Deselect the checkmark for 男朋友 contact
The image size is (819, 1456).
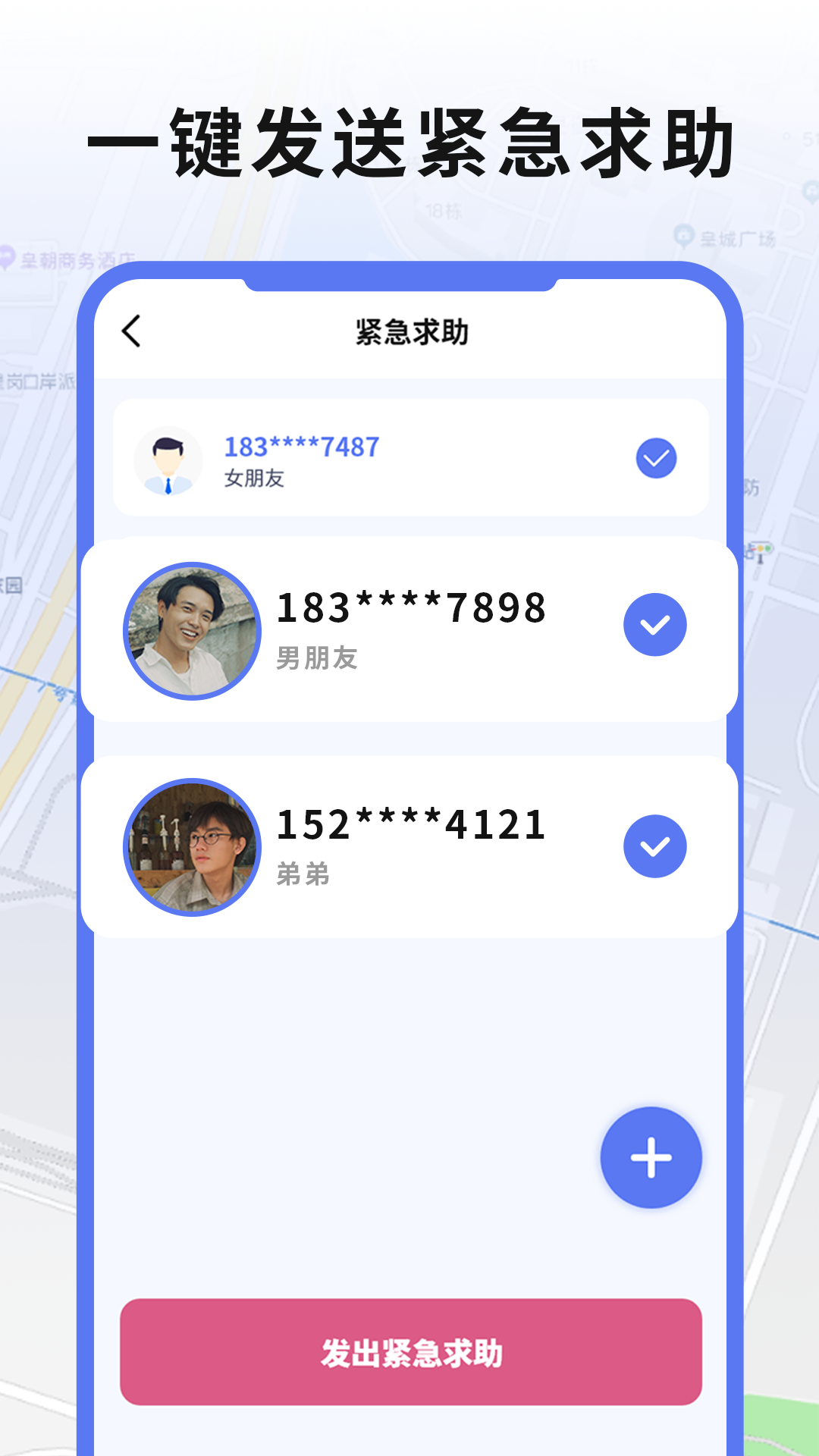coord(654,626)
